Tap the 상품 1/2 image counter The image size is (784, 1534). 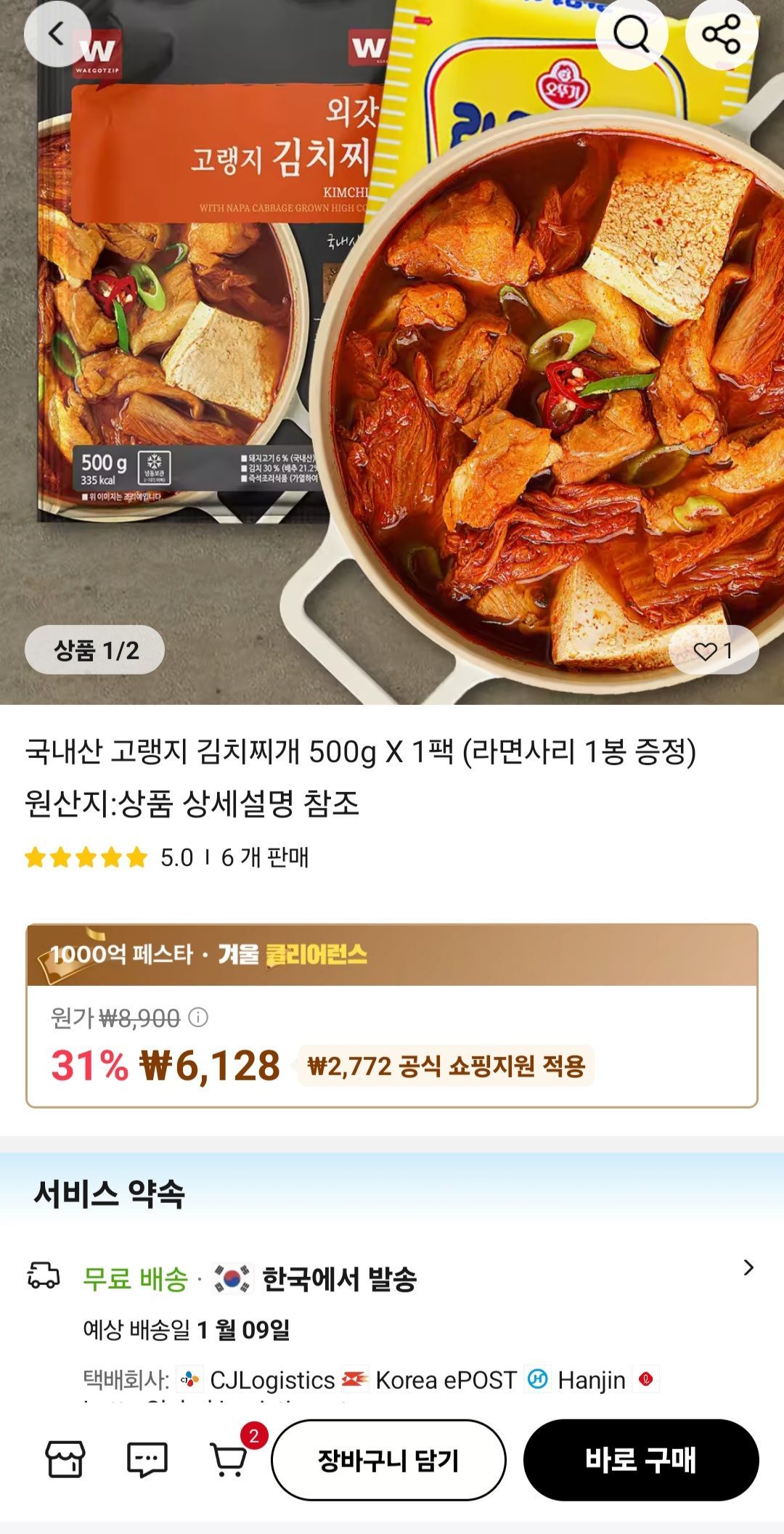click(95, 650)
